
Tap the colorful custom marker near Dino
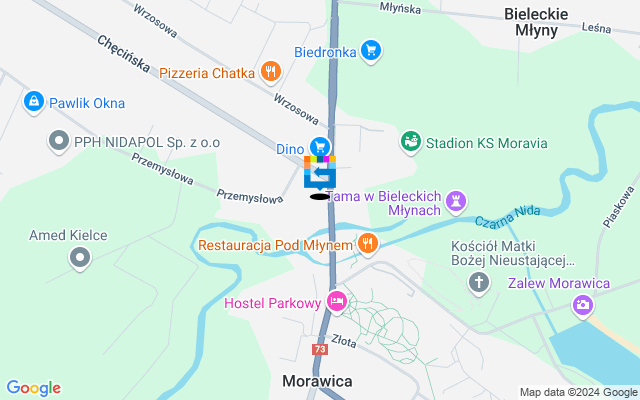coord(320,174)
